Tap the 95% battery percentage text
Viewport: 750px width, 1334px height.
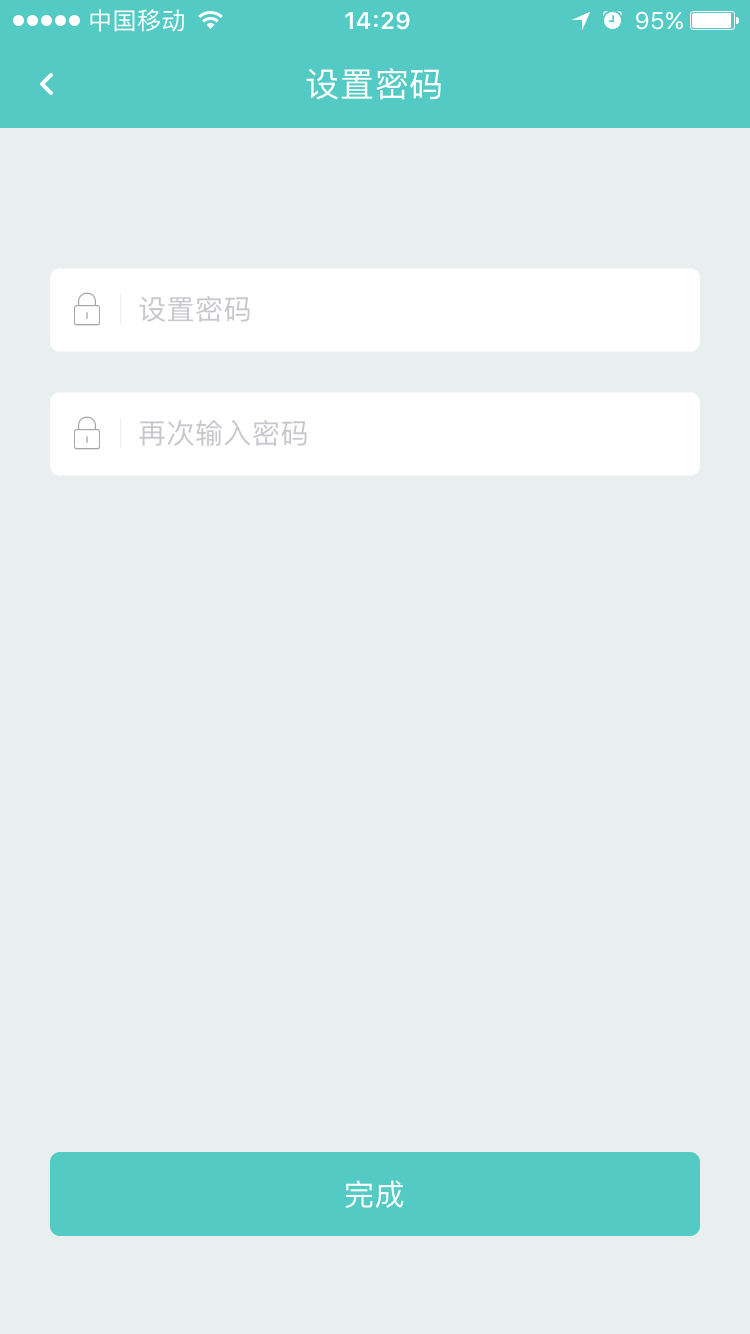coord(660,18)
